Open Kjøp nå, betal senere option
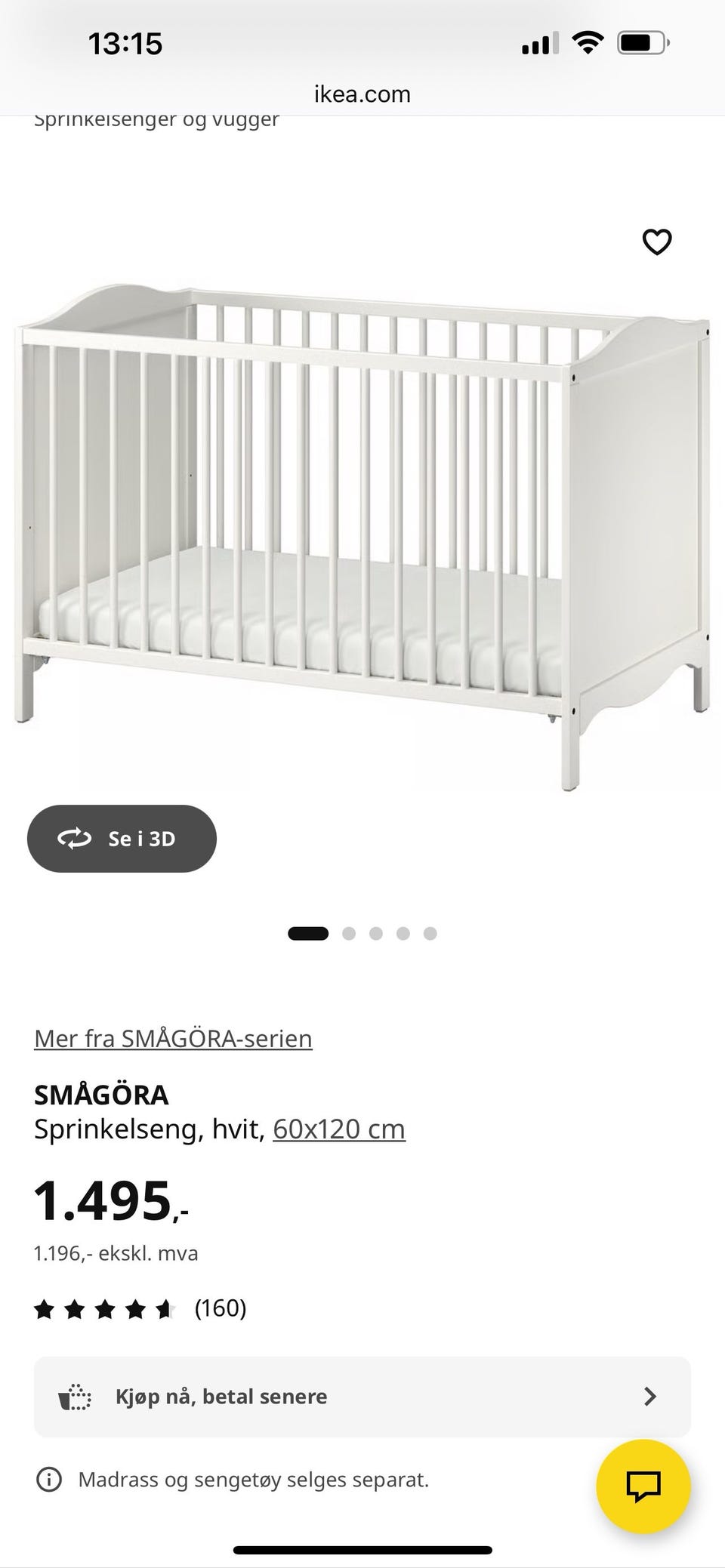 362,1397
